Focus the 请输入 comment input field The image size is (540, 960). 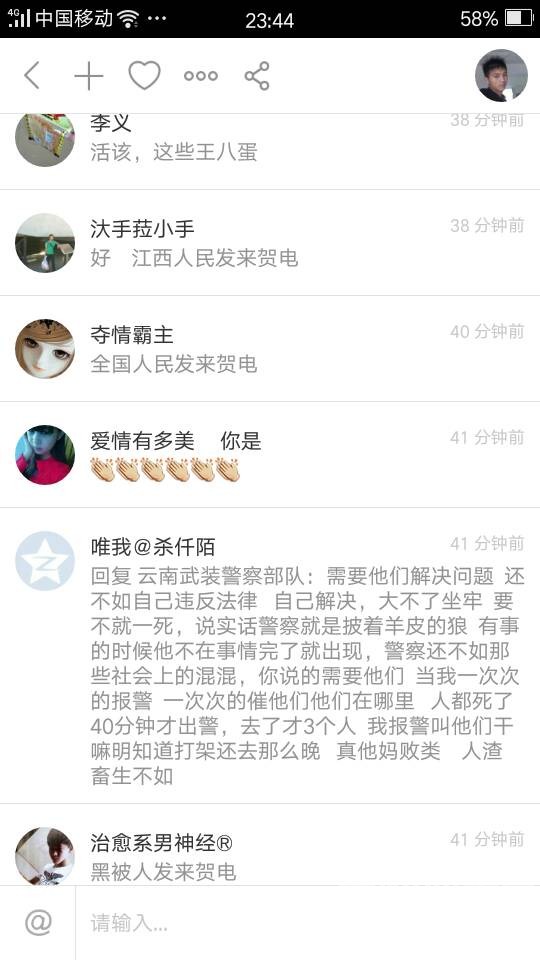pyautogui.click(x=307, y=923)
